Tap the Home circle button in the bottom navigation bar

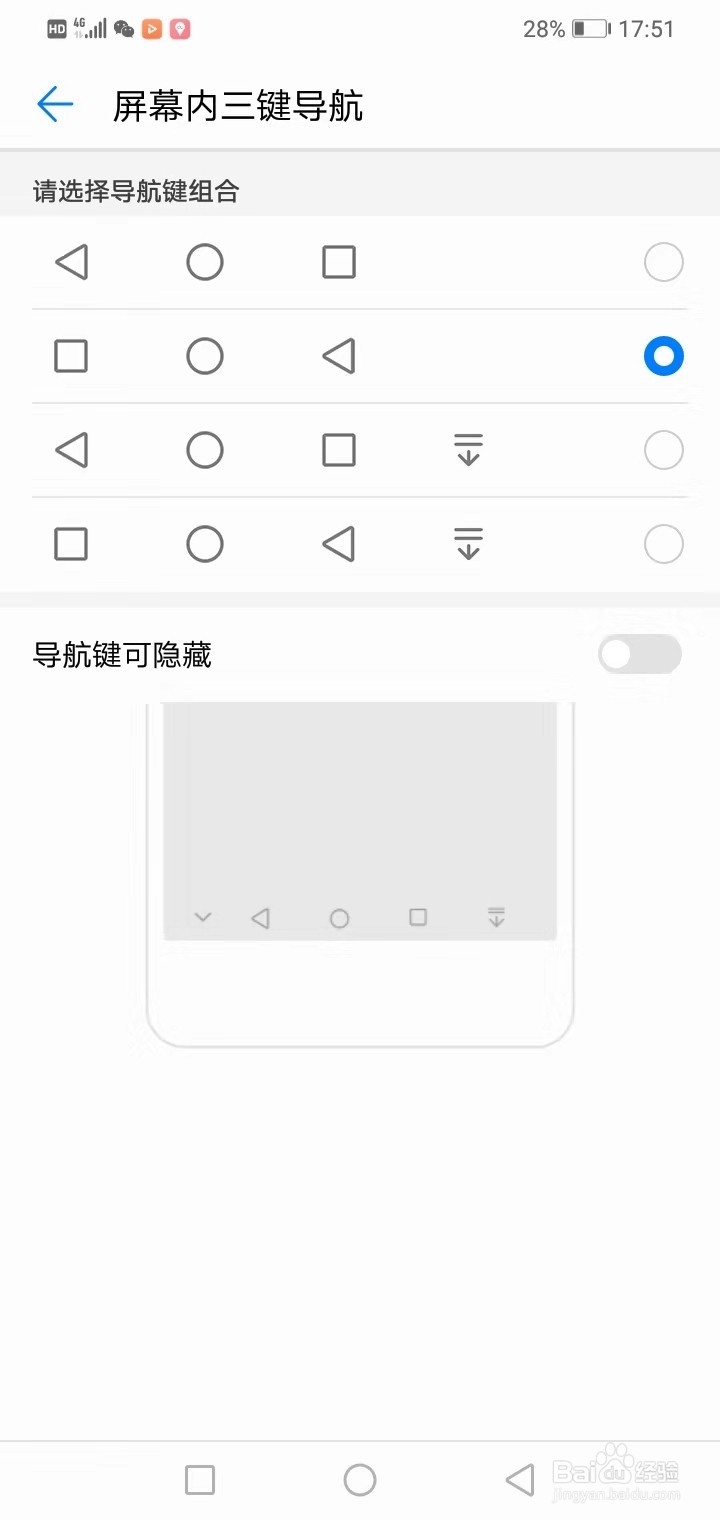pyautogui.click(x=359, y=1479)
